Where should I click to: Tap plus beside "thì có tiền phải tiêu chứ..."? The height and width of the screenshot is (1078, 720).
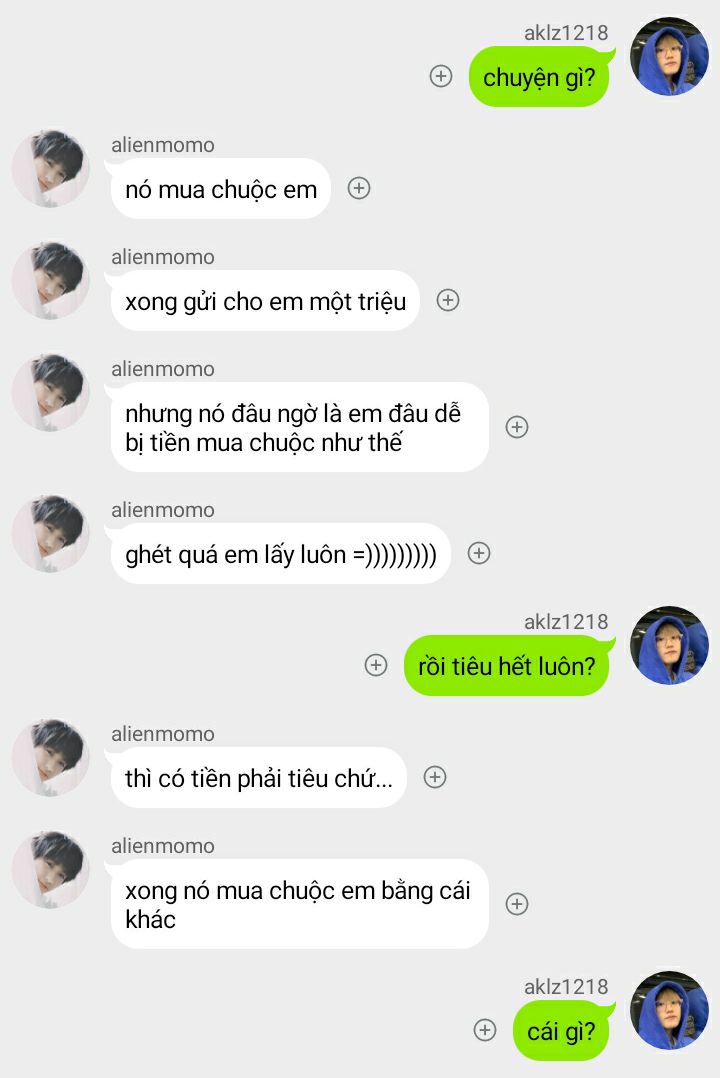(435, 777)
